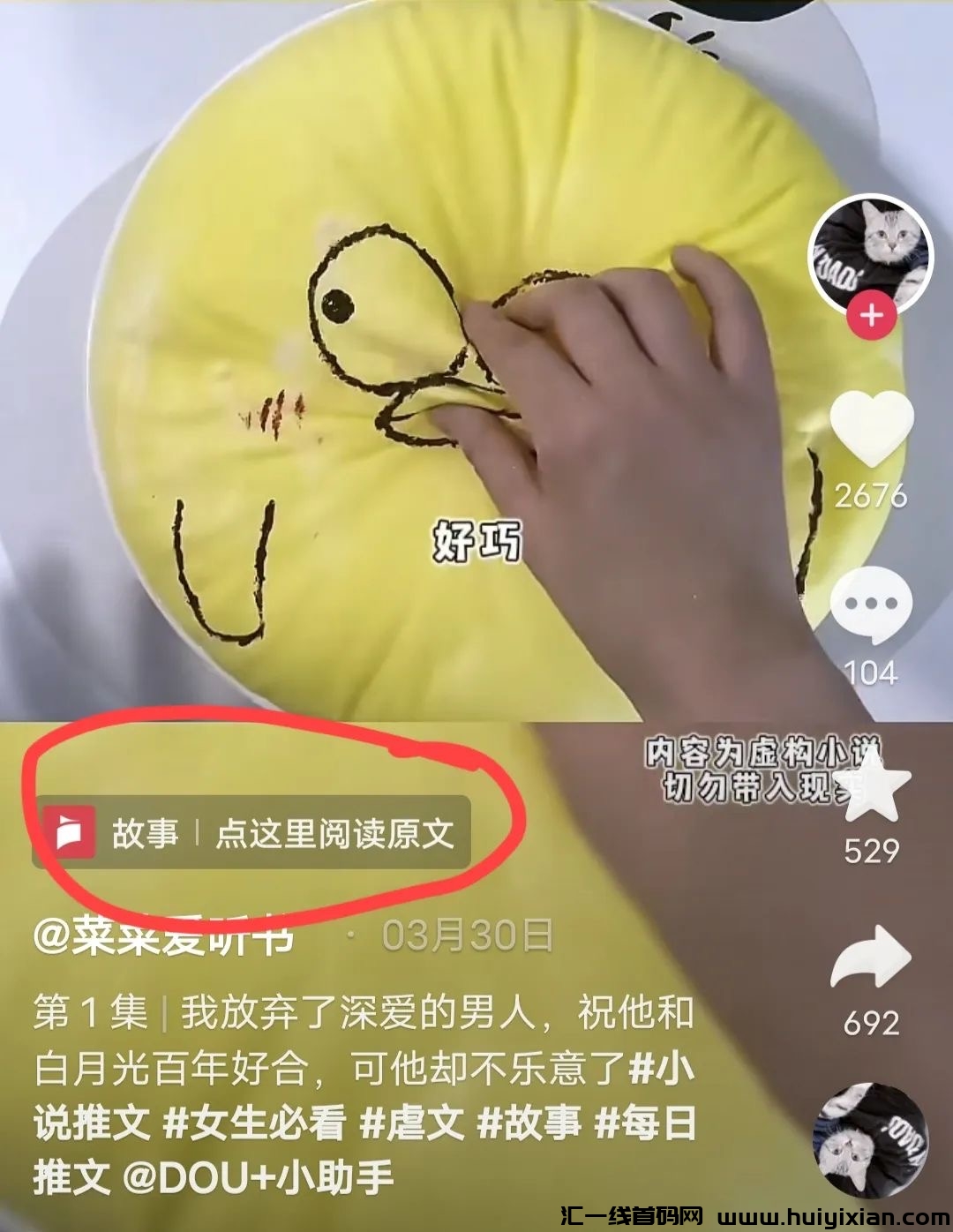Open the comments bubble
This screenshot has width=953, height=1232.
[871, 605]
